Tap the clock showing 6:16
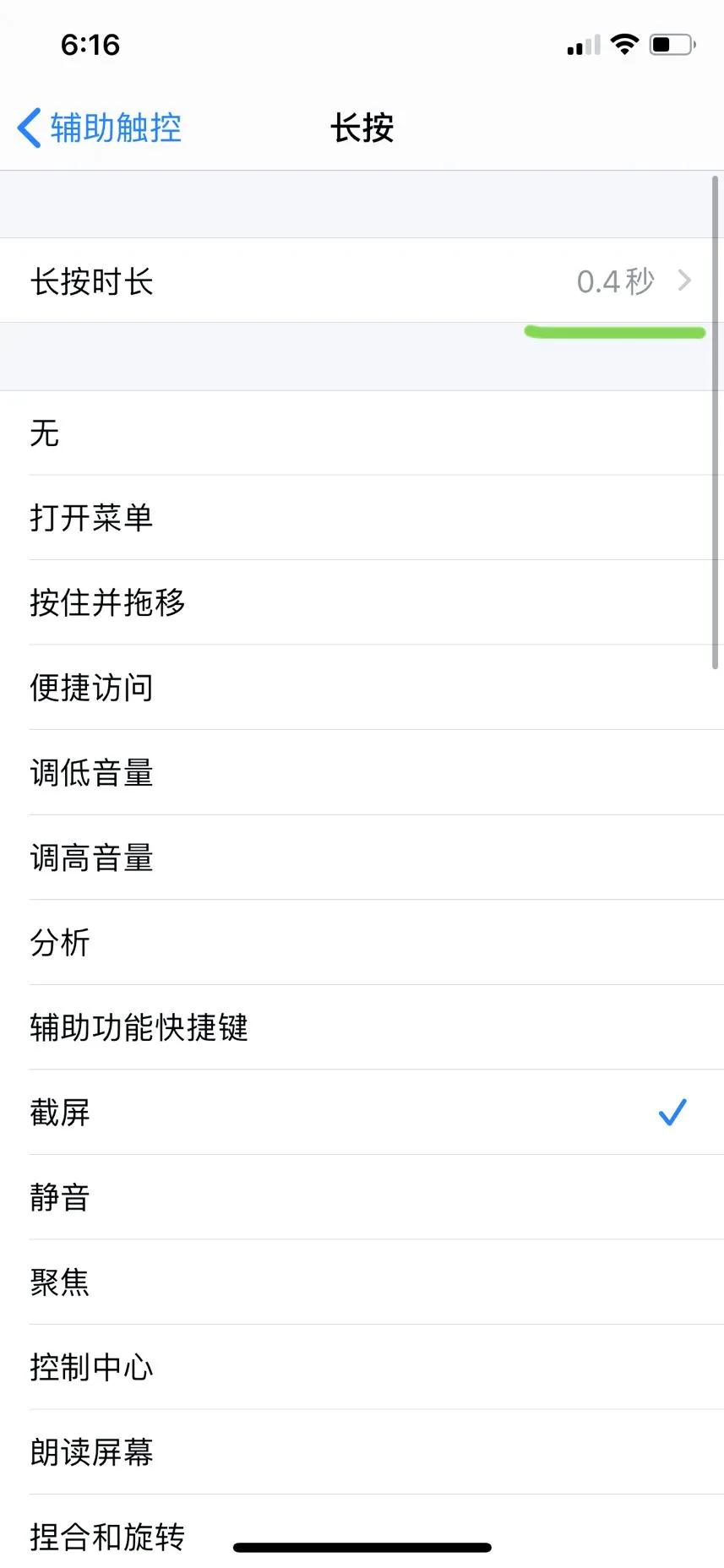Screen dimensions: 724x1568 (x=90, y=44)
